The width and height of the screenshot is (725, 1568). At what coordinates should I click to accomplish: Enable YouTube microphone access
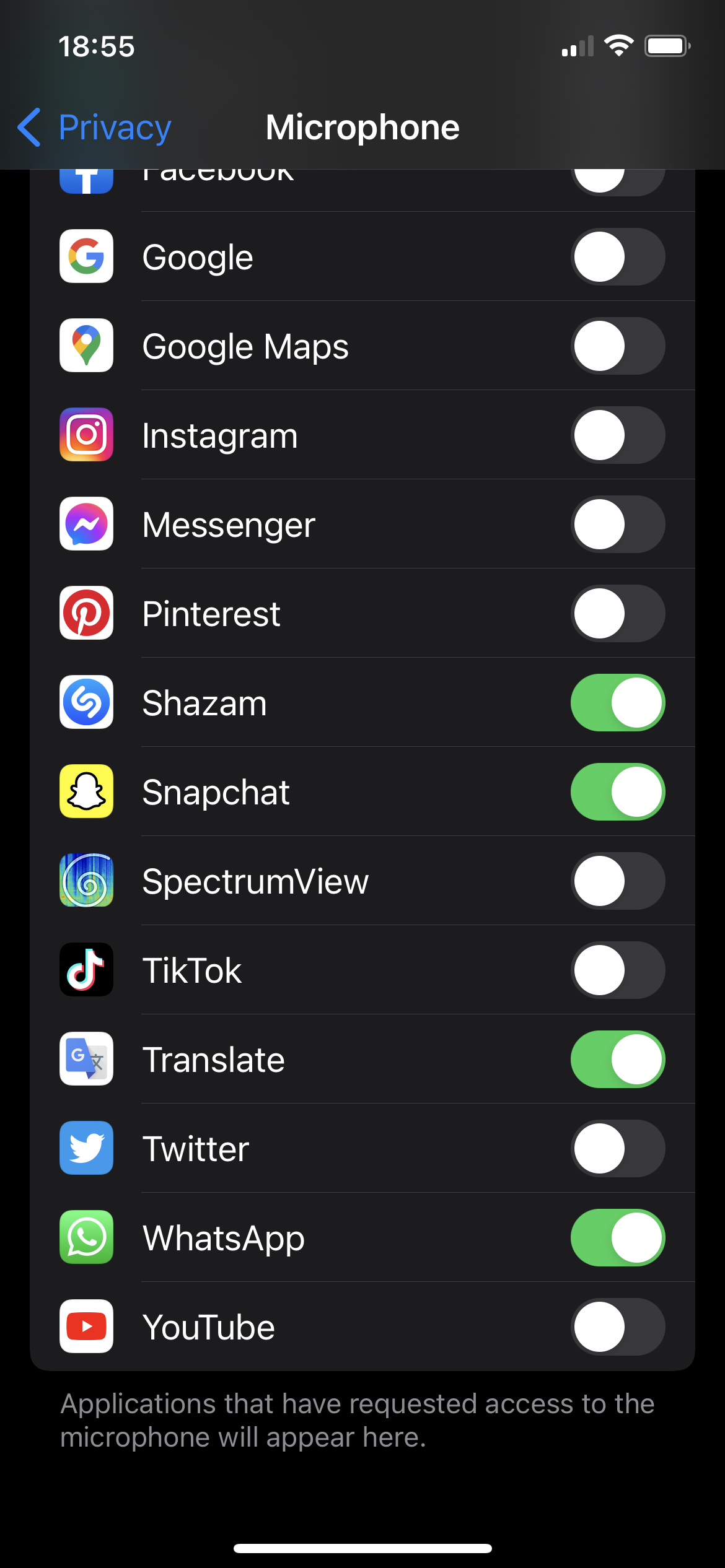coord(617,1327)
